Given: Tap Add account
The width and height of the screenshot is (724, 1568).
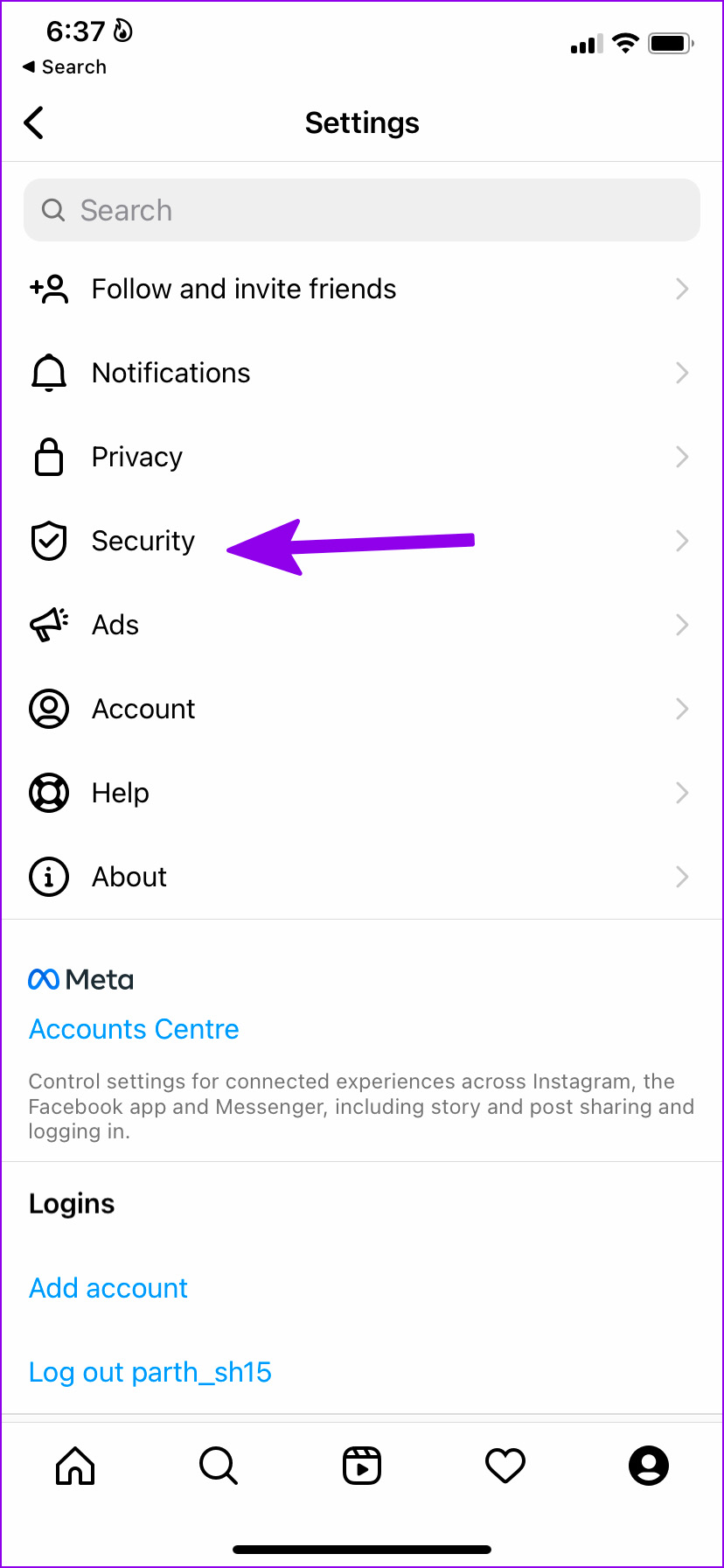Looking at the screenshot, I should click(x=108, y=1288).
